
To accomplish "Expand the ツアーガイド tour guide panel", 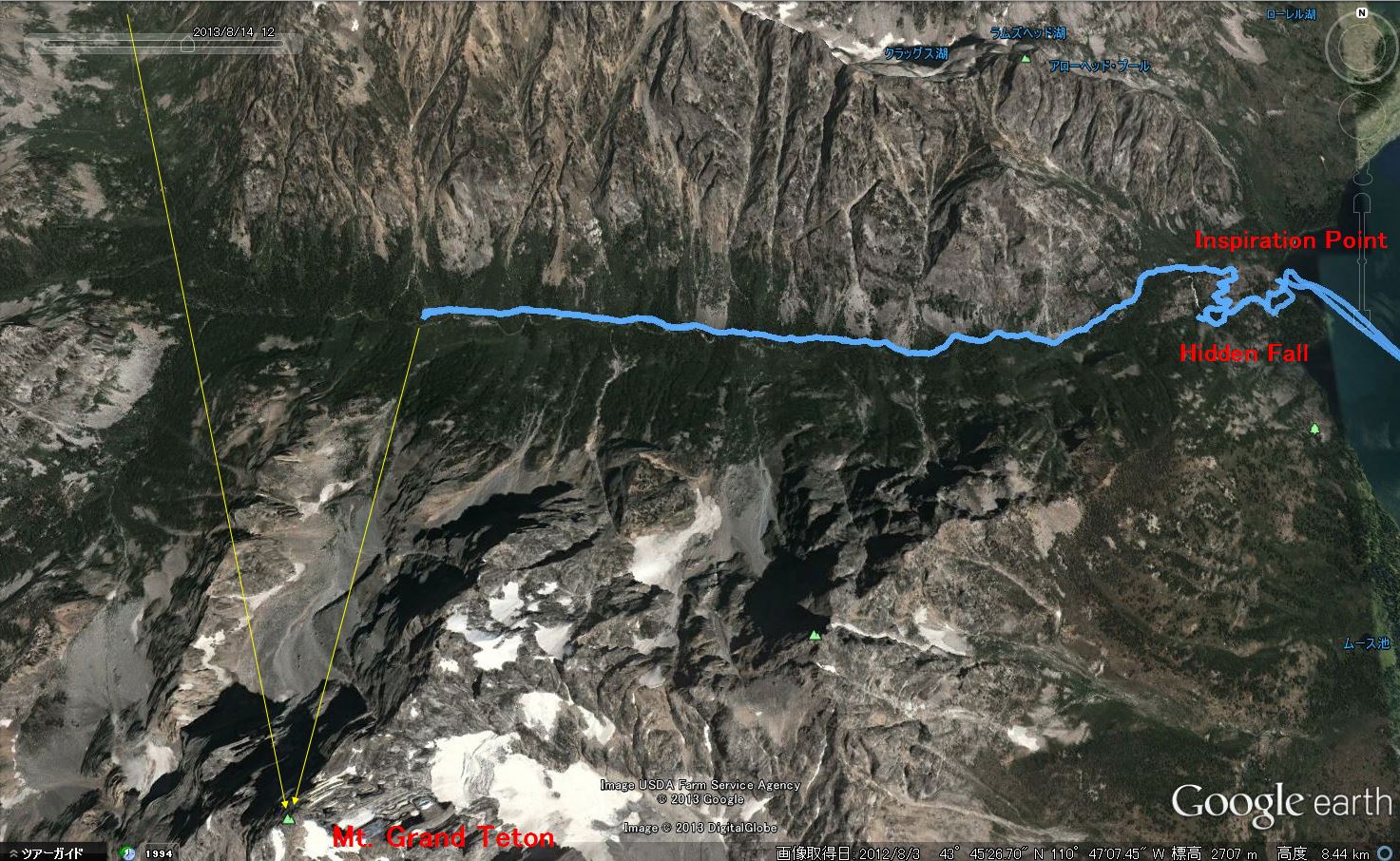I will point(48,852).
